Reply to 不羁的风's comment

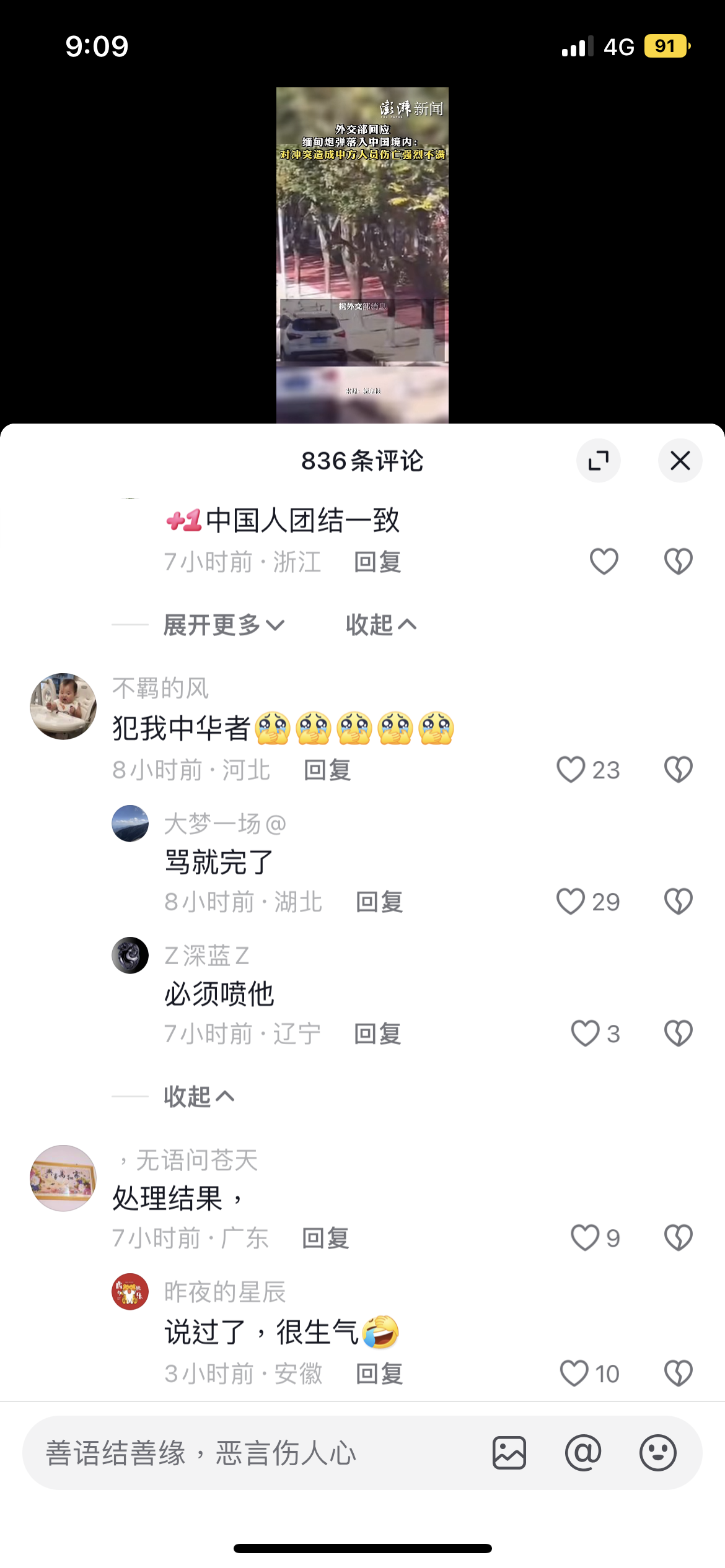pos(327,770)
